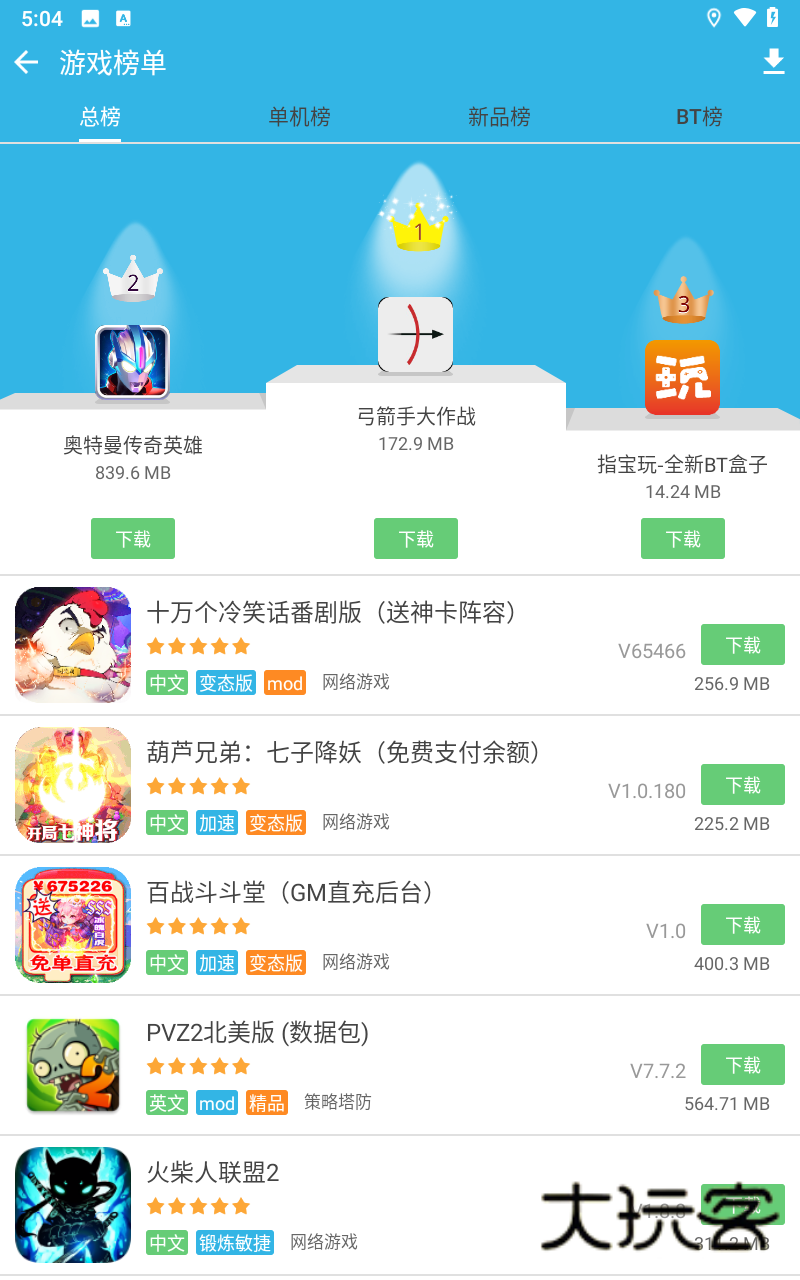Switch to the 新品榜 tab
The image size is (800, 1280).
coord(499,117)
